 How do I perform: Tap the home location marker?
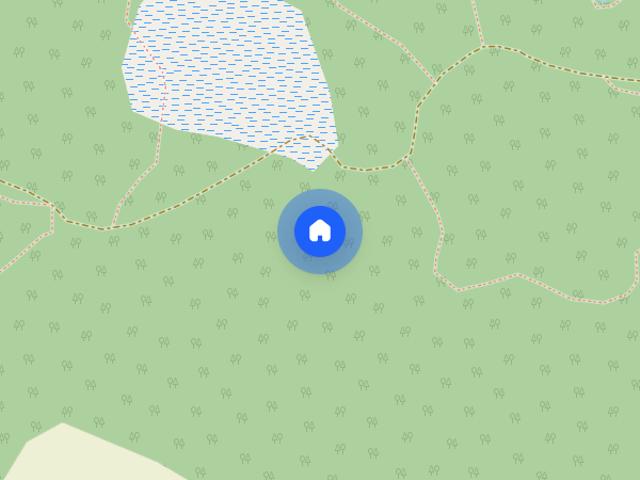click(x=320, y=231)
